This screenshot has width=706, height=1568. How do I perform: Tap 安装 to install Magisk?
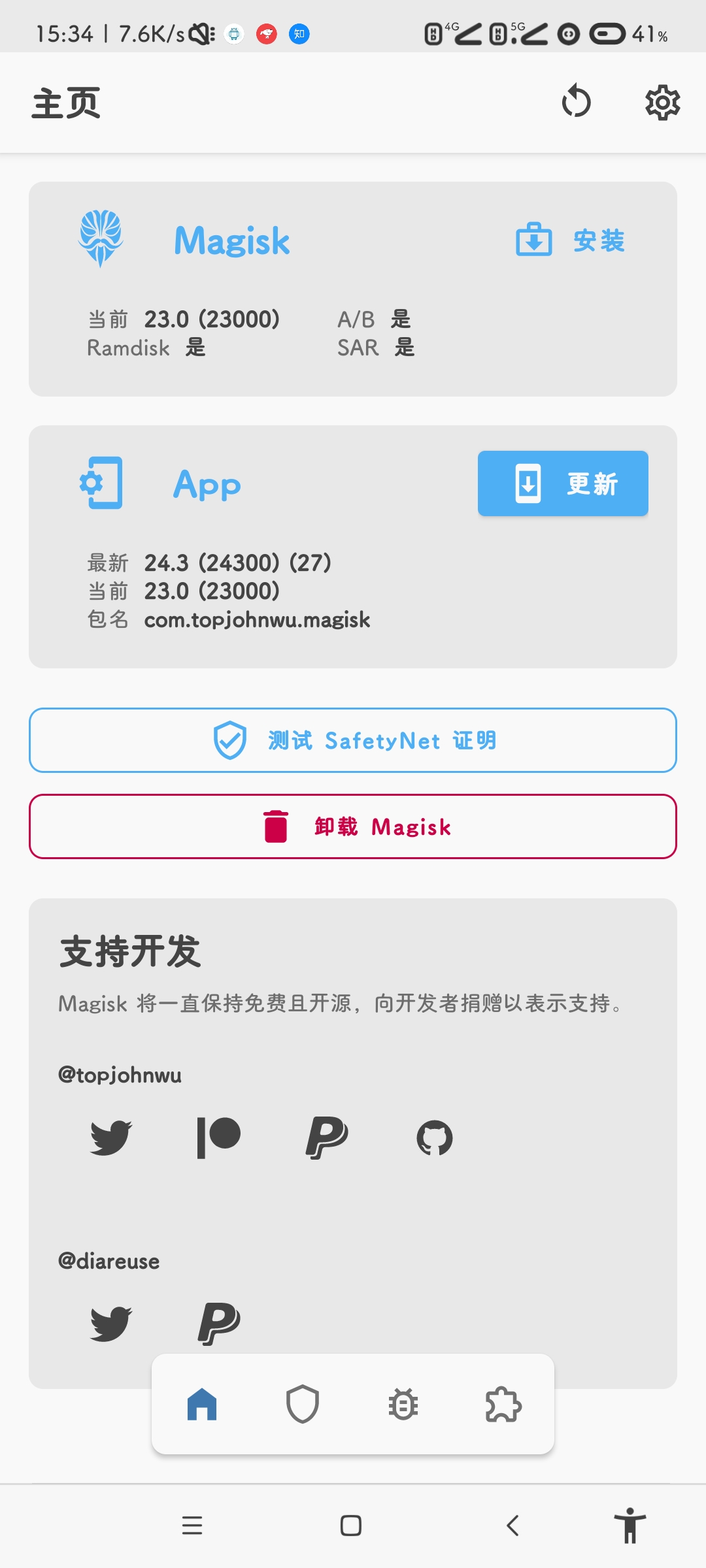point(570,240)
